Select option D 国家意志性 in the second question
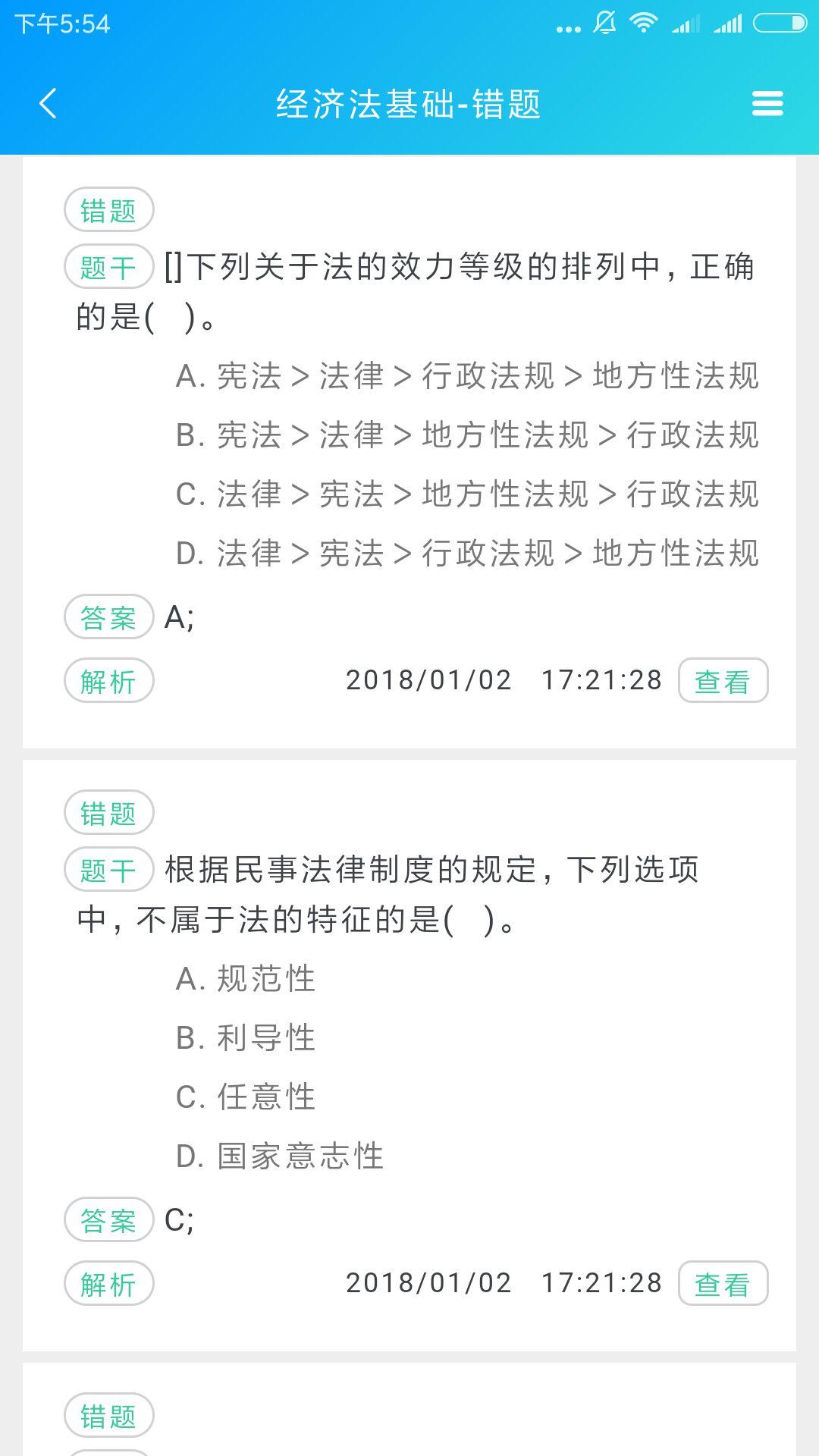 pyautogui.click(x=280, y=1155)
